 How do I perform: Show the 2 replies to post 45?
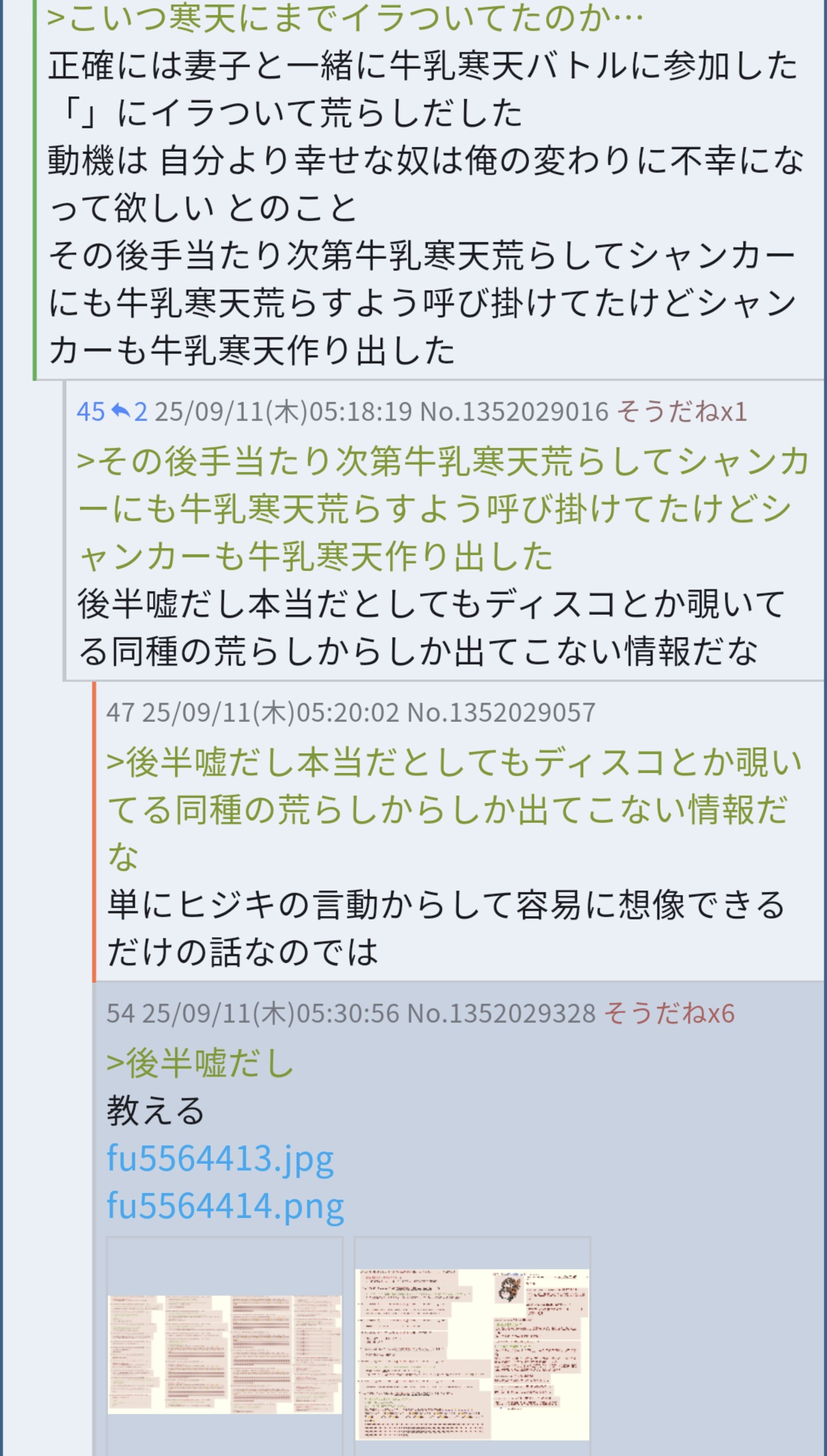[x=129, y=412]
